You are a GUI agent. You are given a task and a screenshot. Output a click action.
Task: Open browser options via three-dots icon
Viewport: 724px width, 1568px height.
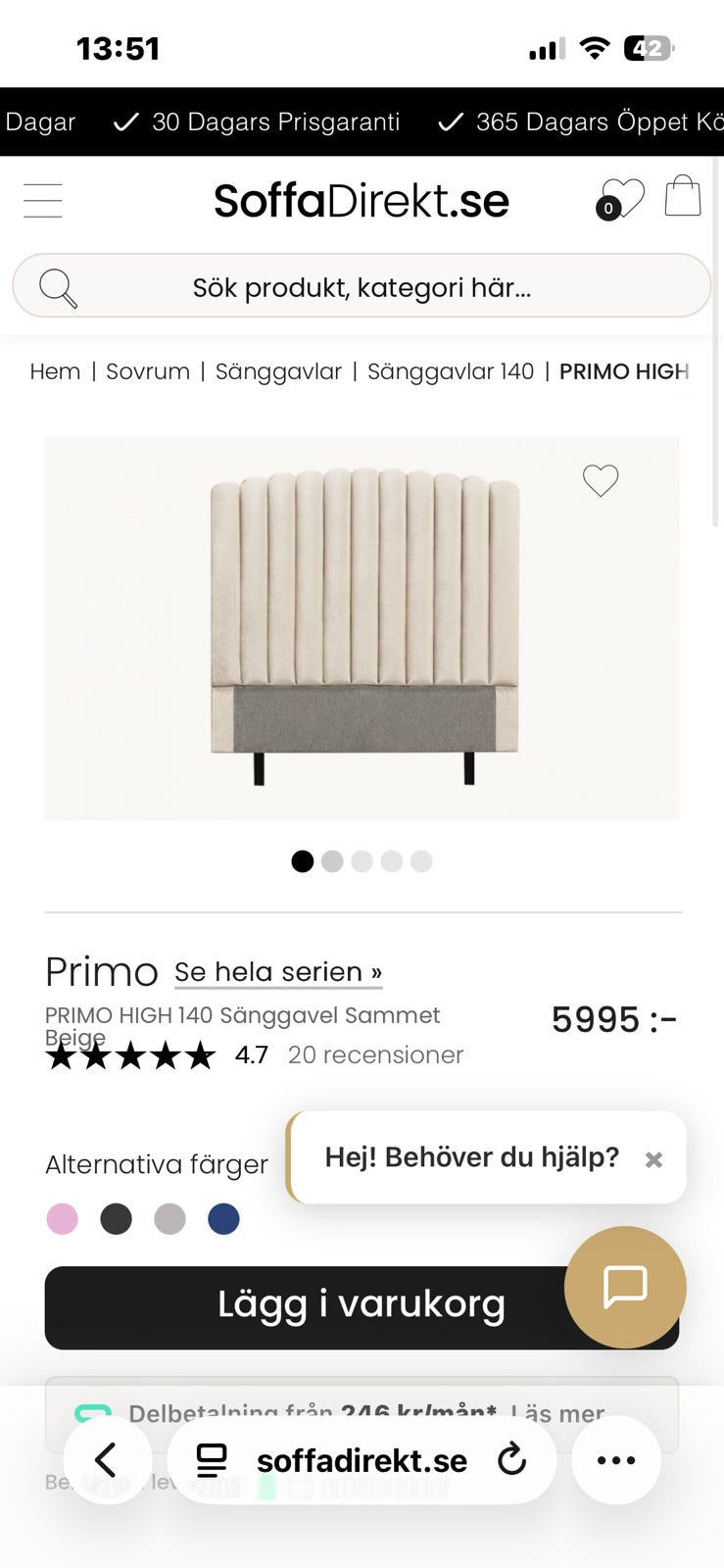tap(615, 1460)
